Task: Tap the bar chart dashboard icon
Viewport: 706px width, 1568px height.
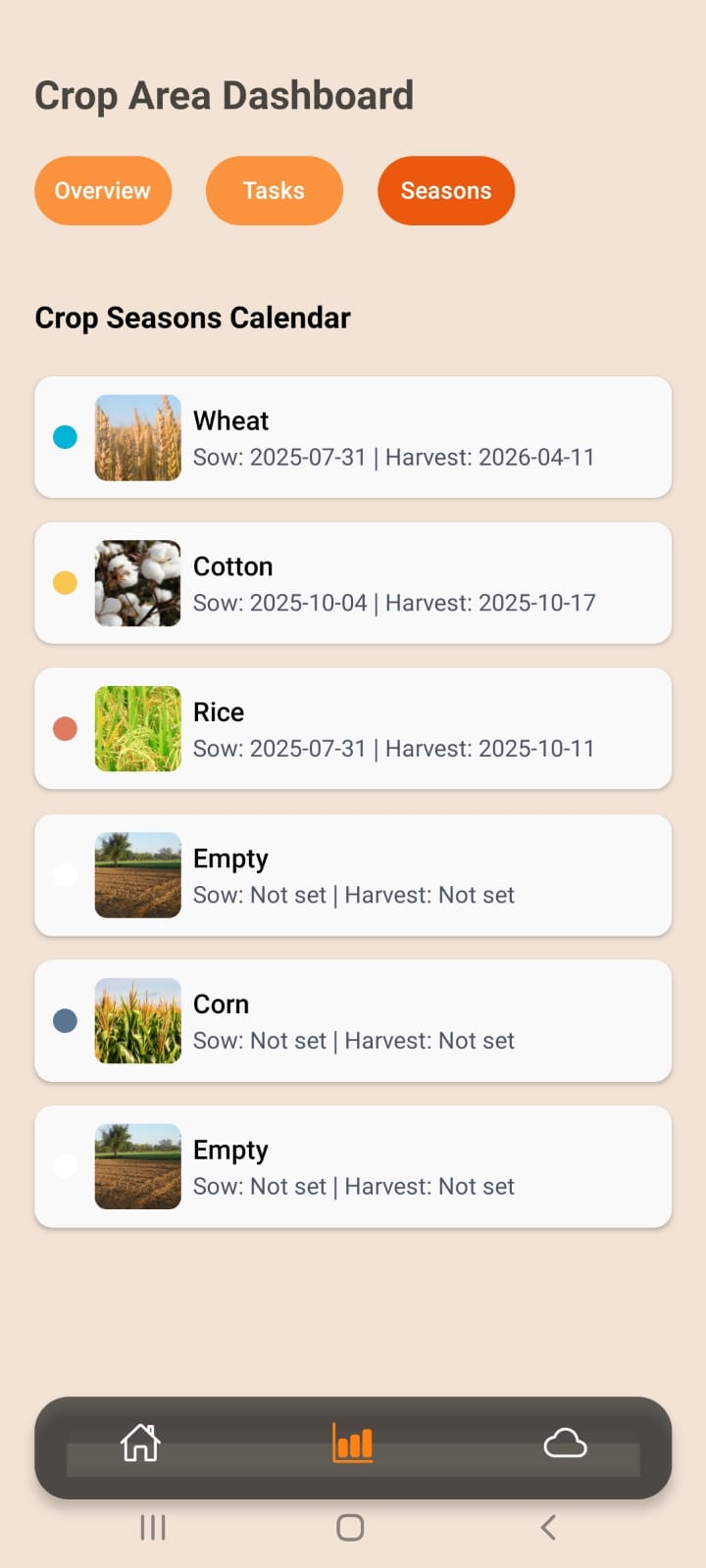Action: tap(353, 1443)
